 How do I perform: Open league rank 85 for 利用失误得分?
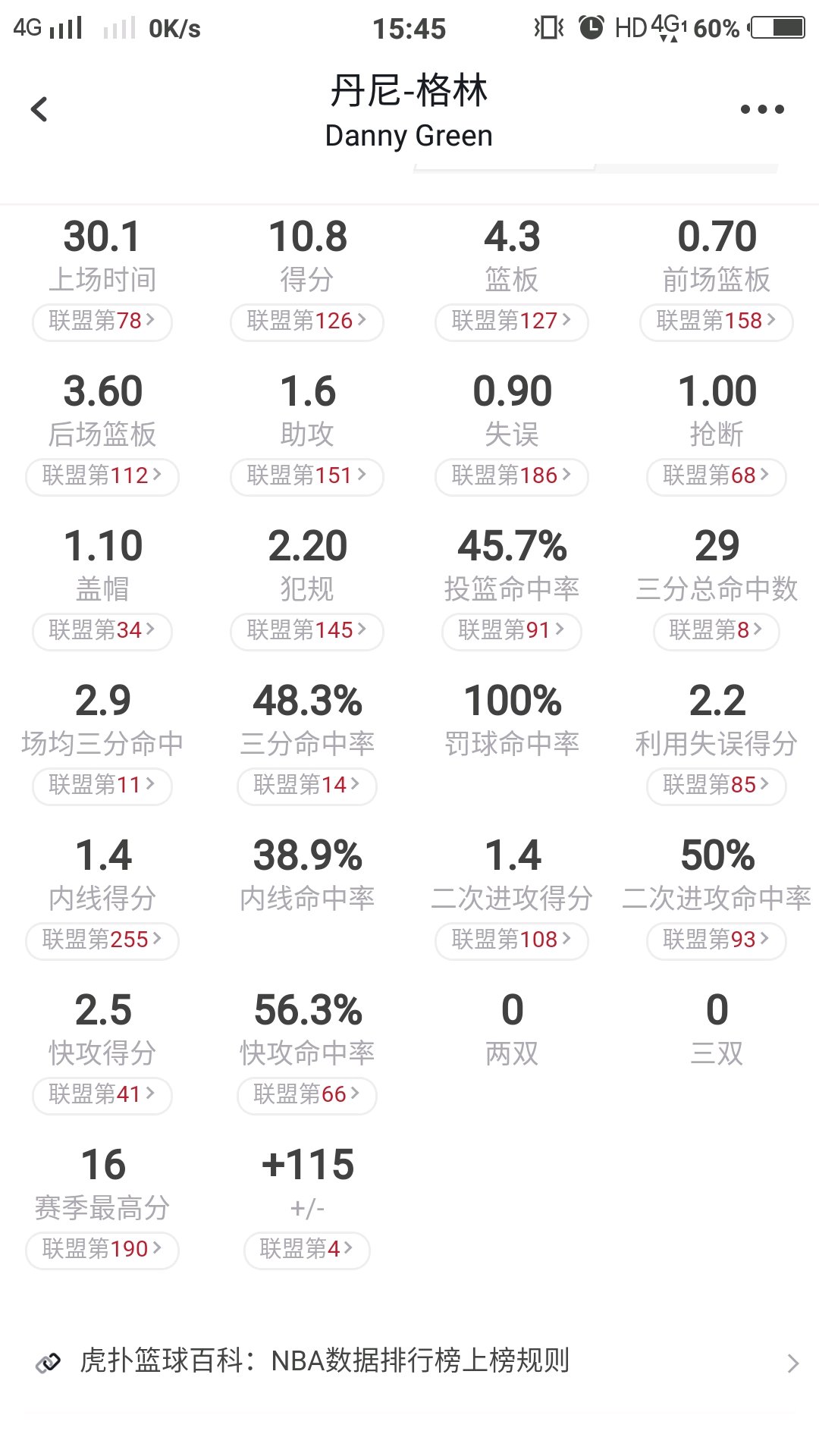click(717, 786)
